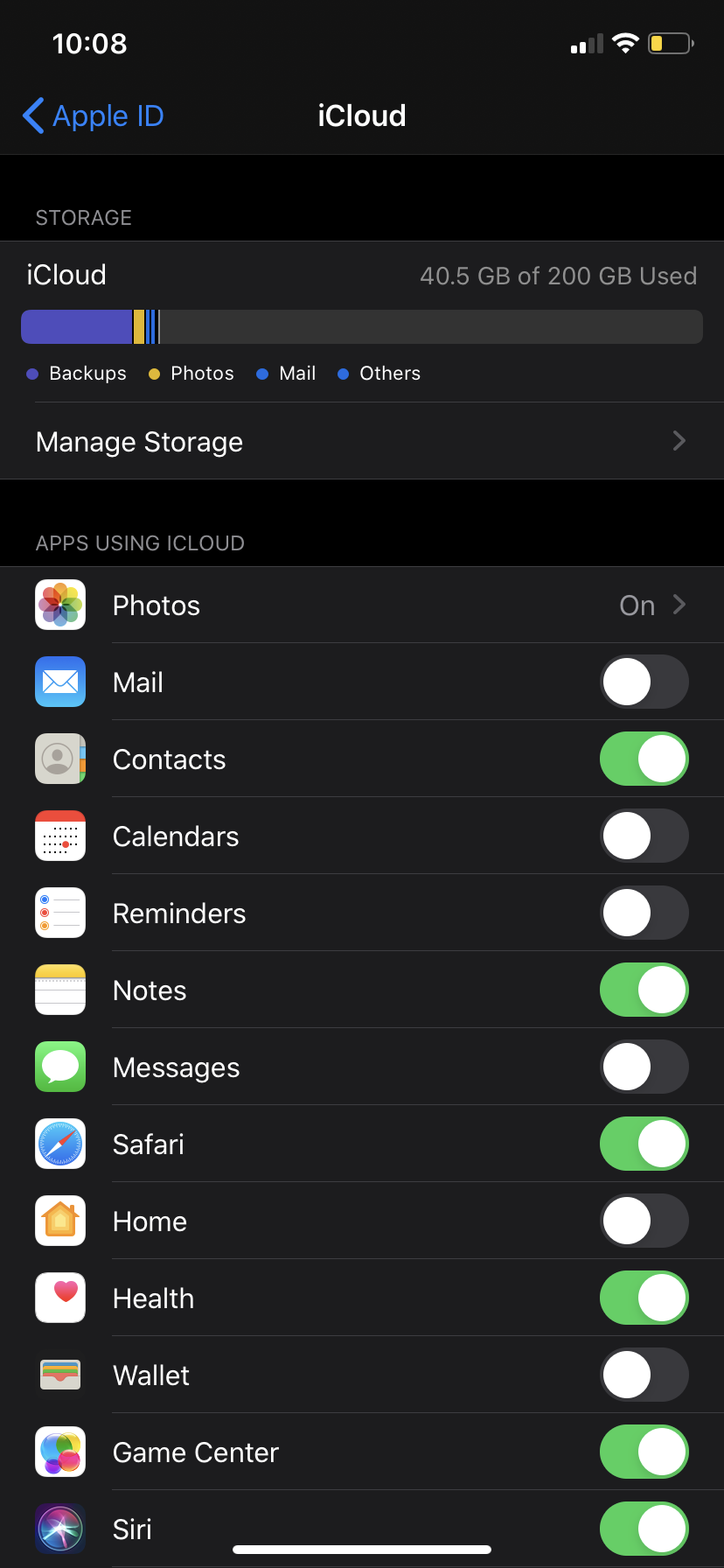The width and height of the screenshot is (724, 1568).
Task: Disable Health iCloud sync
Action: [644, 1298]
